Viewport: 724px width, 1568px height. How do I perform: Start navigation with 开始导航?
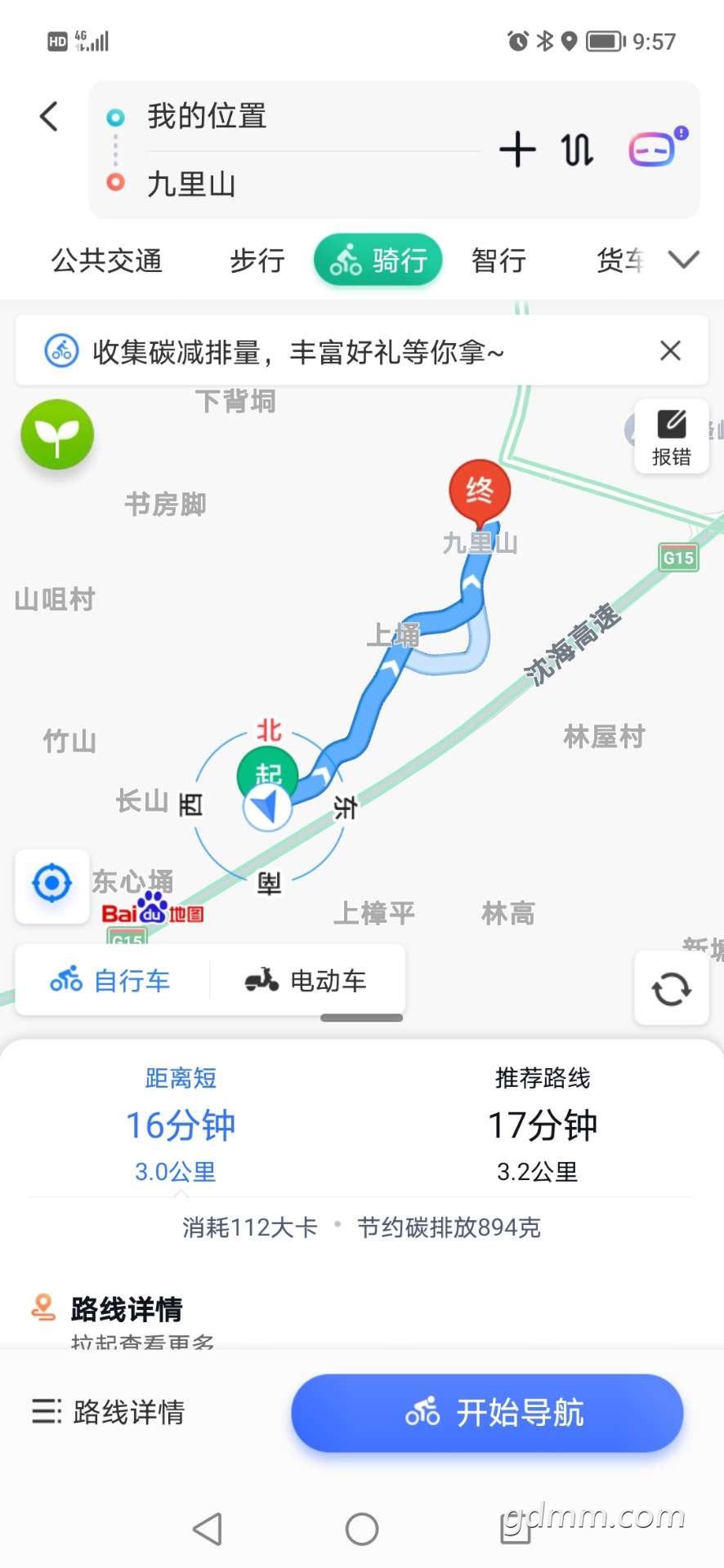point(487,1412)
